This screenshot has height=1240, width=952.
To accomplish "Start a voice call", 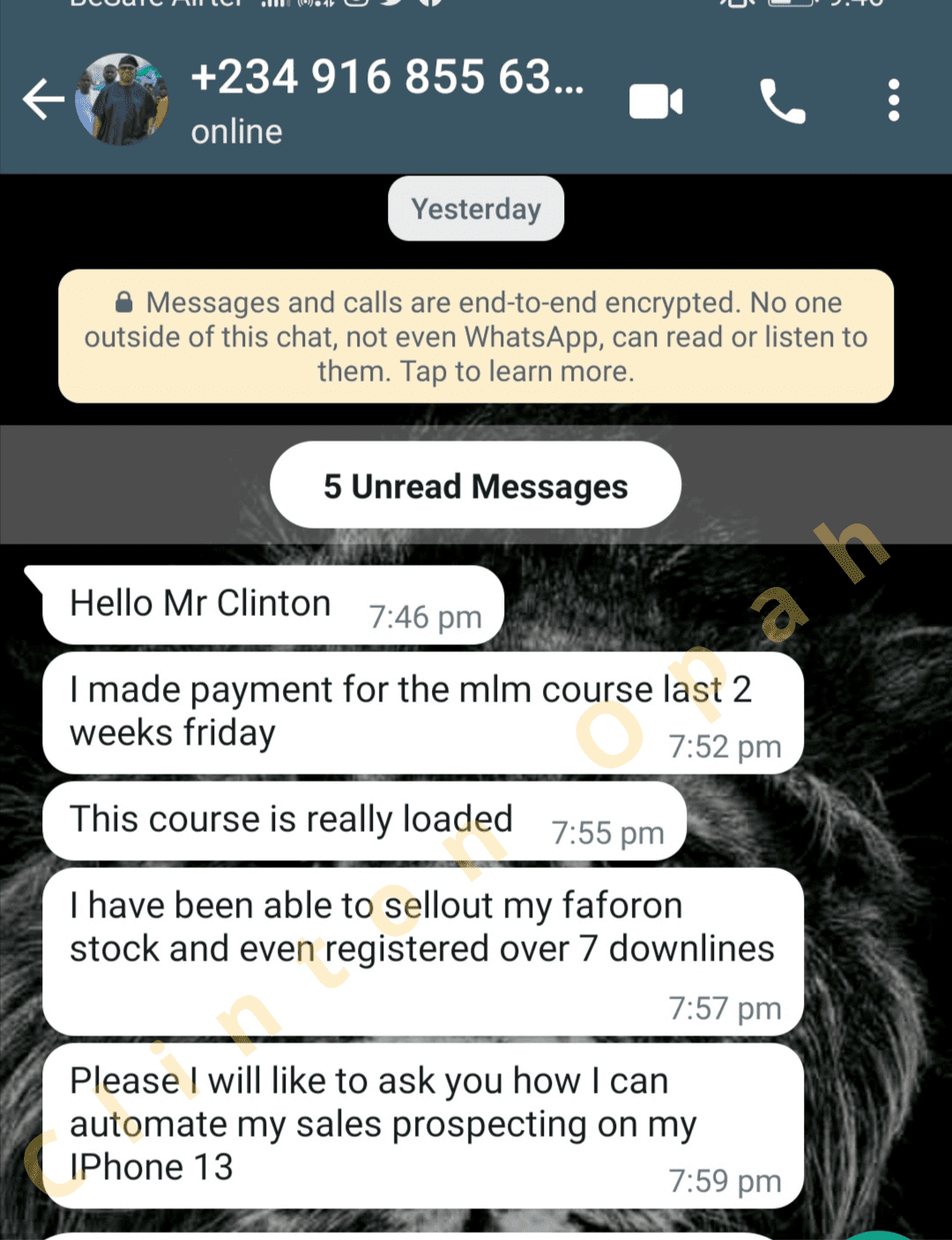I will coord(782,101).
